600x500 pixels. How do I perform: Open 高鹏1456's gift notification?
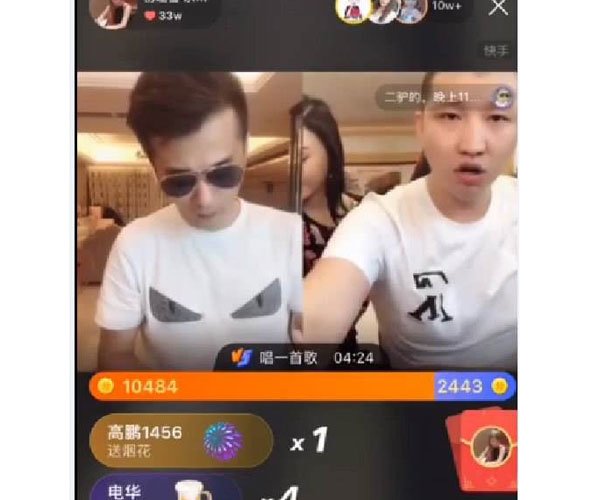point(178,441)
